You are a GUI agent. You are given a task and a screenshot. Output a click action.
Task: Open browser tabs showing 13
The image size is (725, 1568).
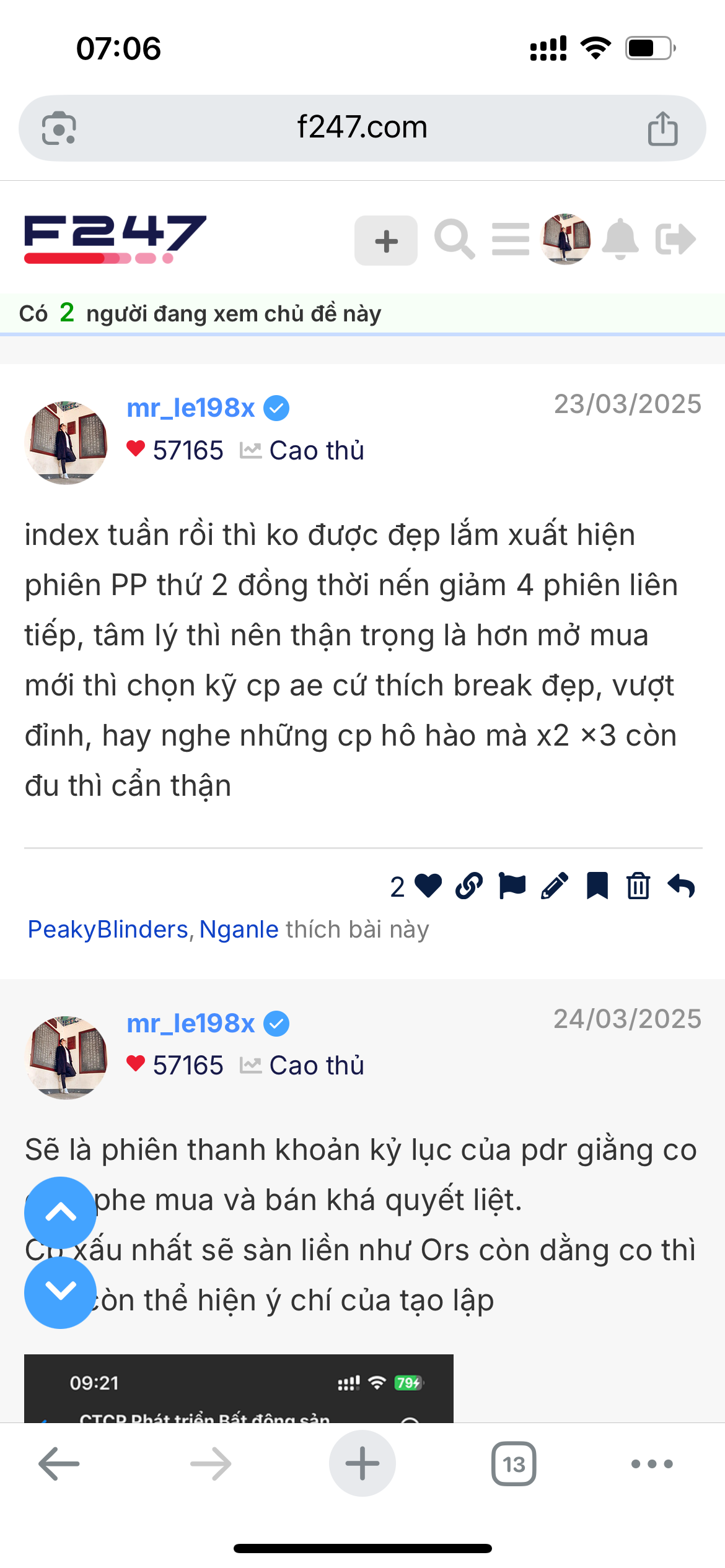[x=514, y=1465]
